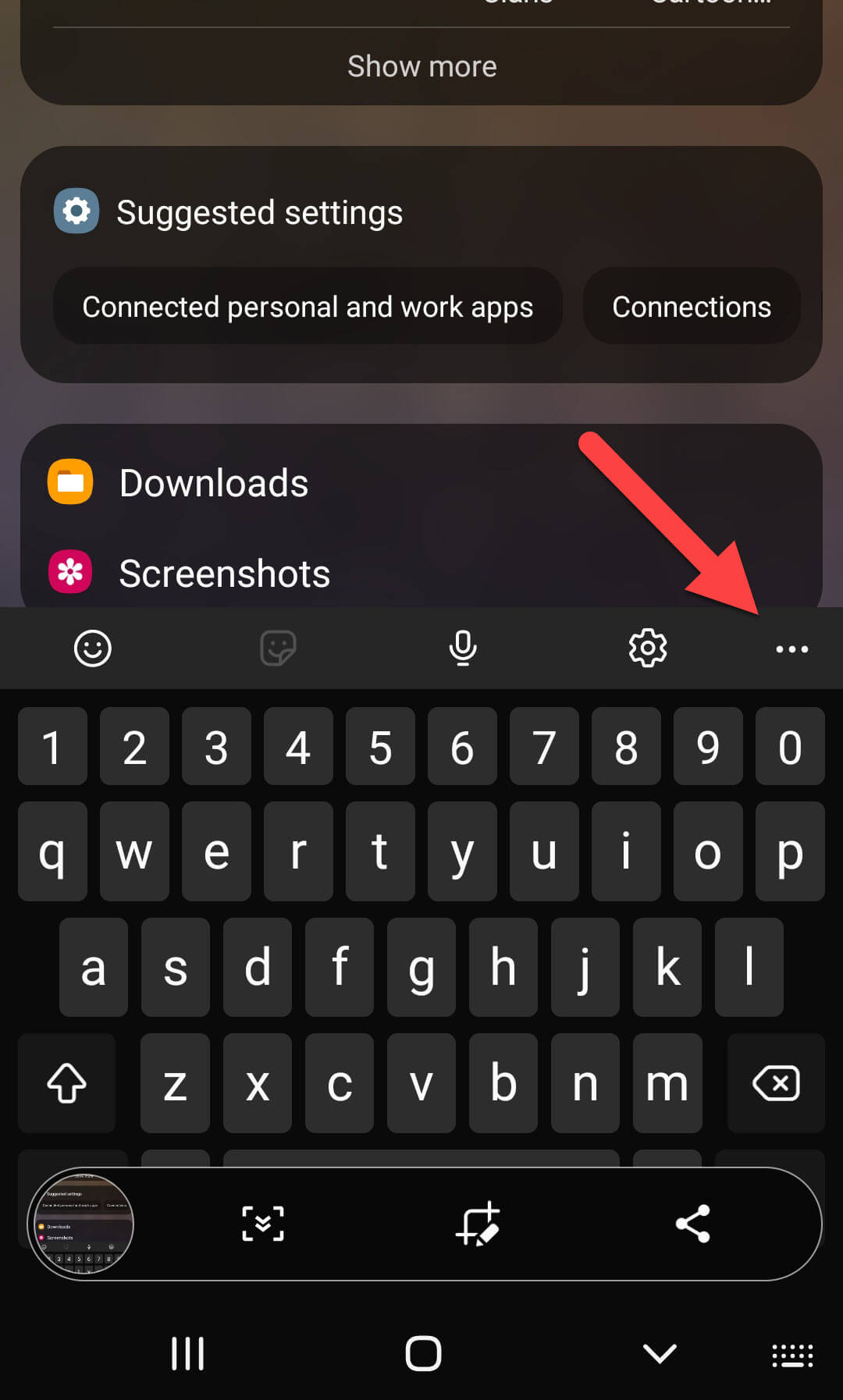Open the Connections suggested setting
The width and height of the screenshot is (843, 1400).
(692, 307)
